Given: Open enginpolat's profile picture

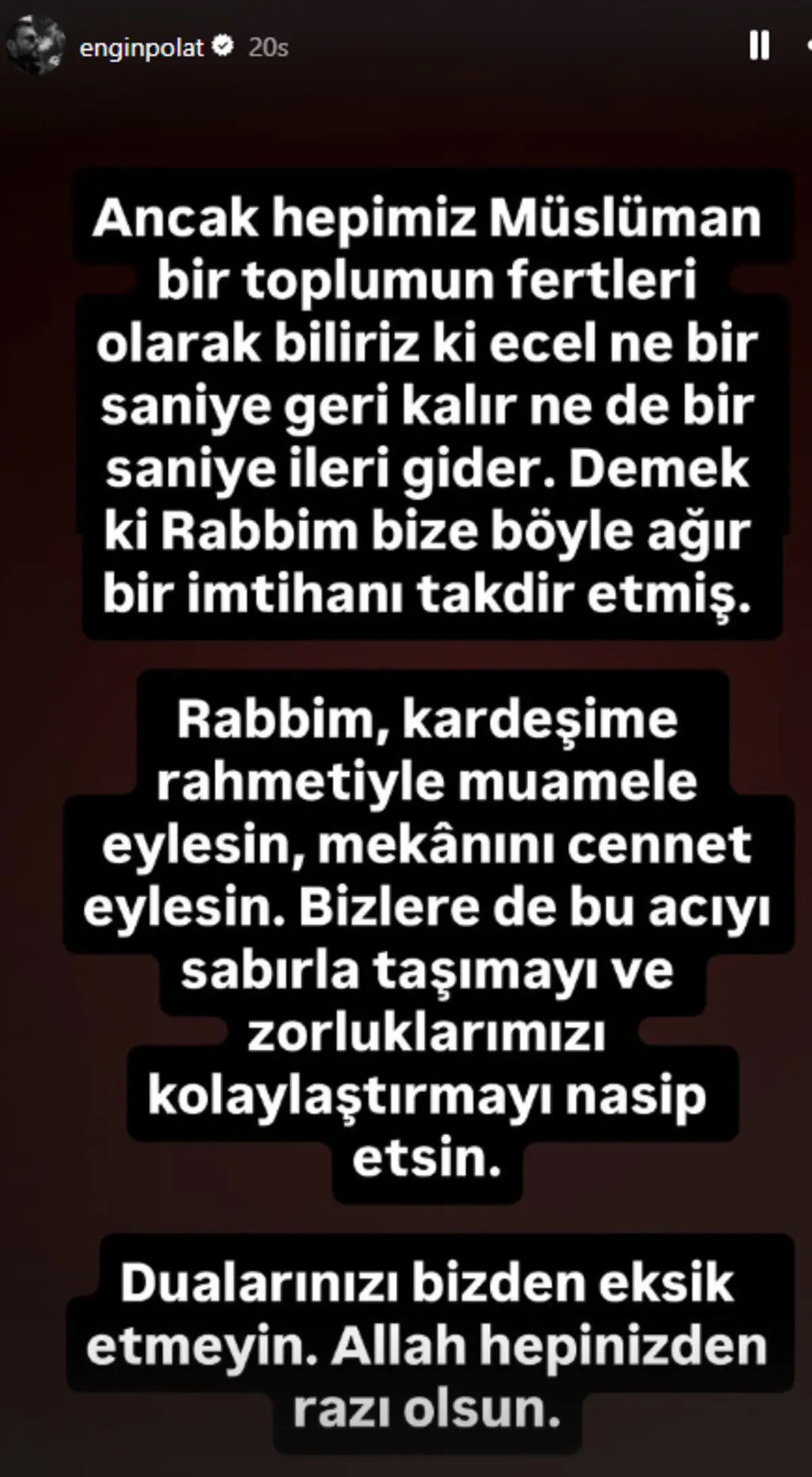Looking at the screenshot, I should point(35,47).
